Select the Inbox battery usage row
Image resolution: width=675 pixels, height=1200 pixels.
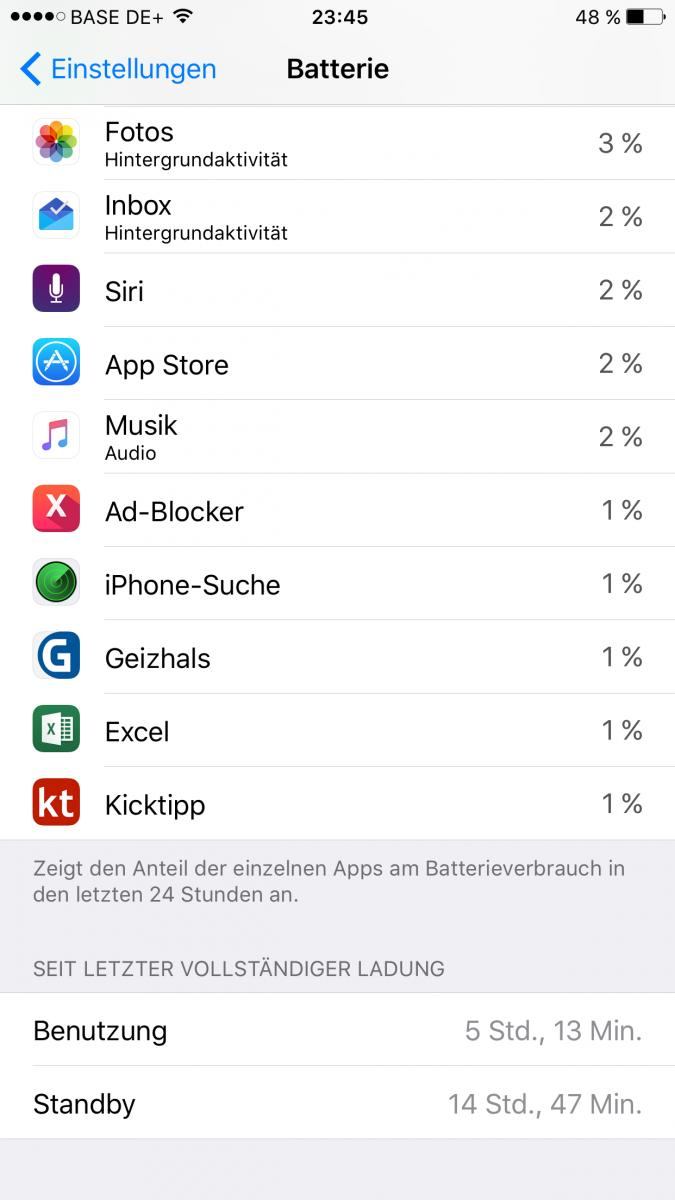tap(337, 217)
